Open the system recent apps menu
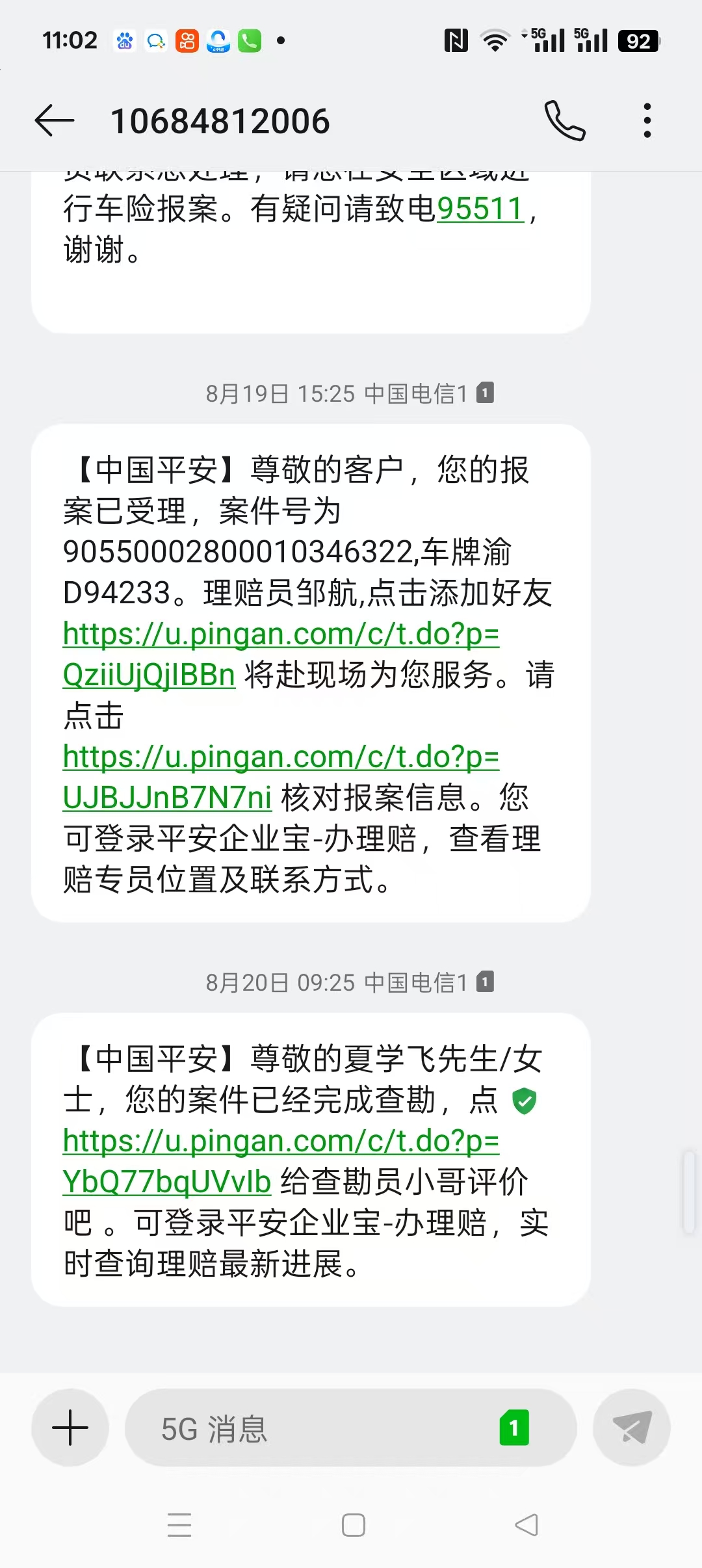The width and height of the screenshot is (702, 1568). click(179, 1524)
